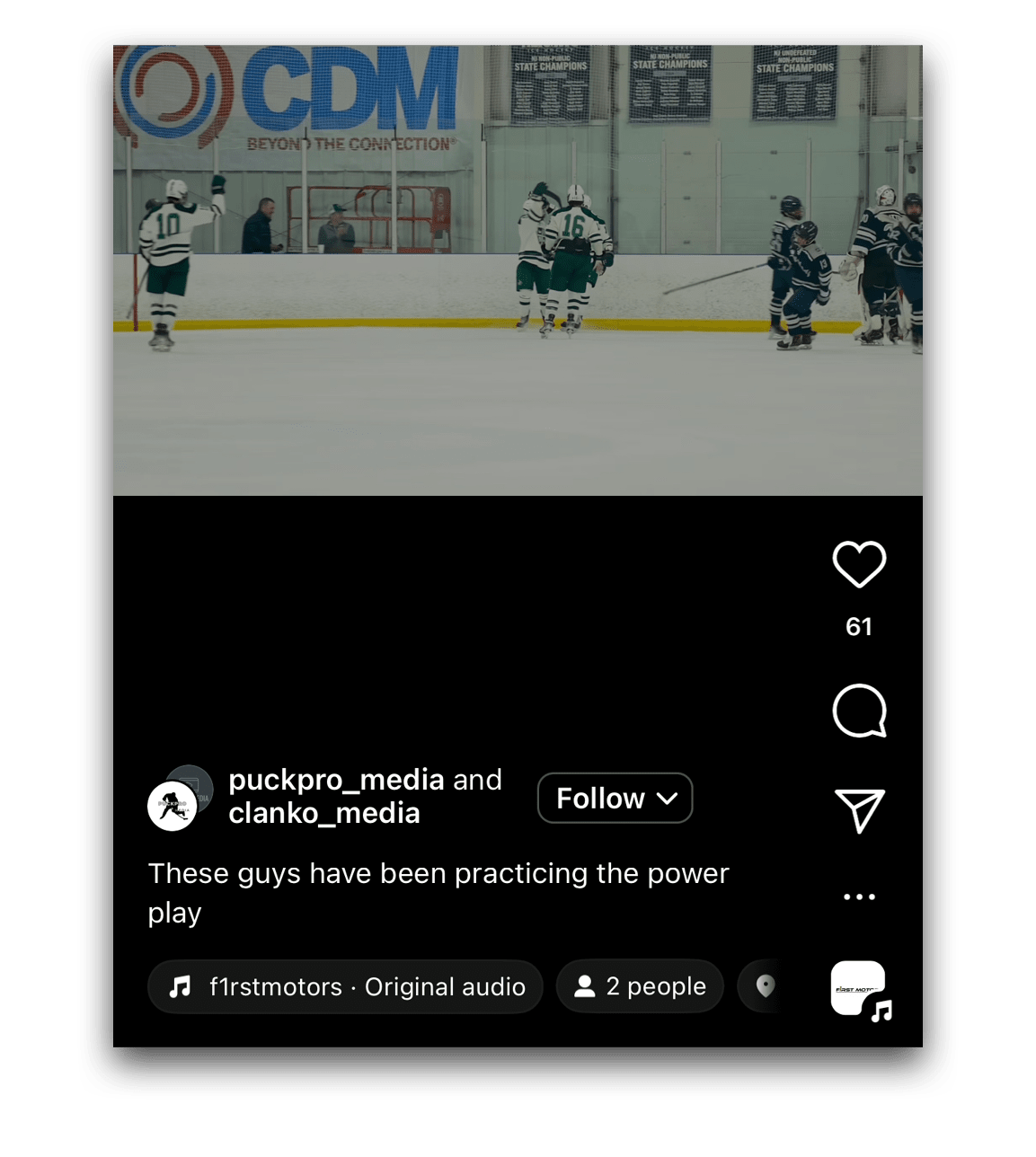Like this hockey reel
The image size is (1036, 1157).
coord(859,565)
